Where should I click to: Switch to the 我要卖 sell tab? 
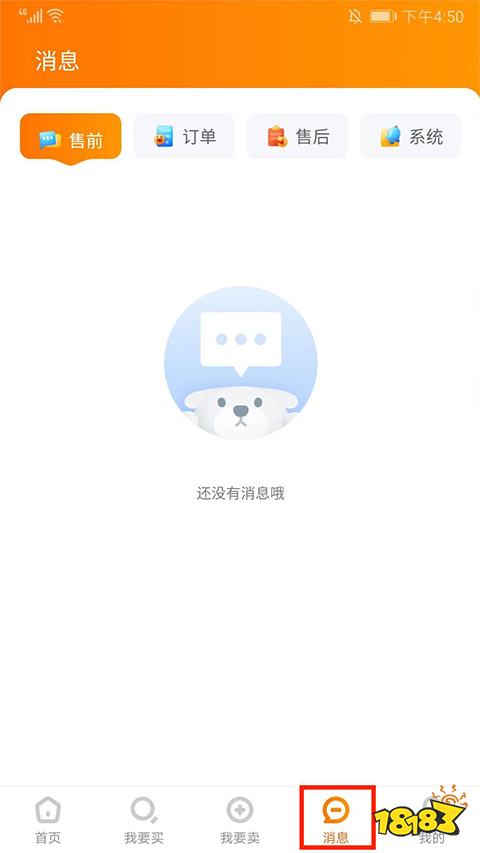point(239,820)
